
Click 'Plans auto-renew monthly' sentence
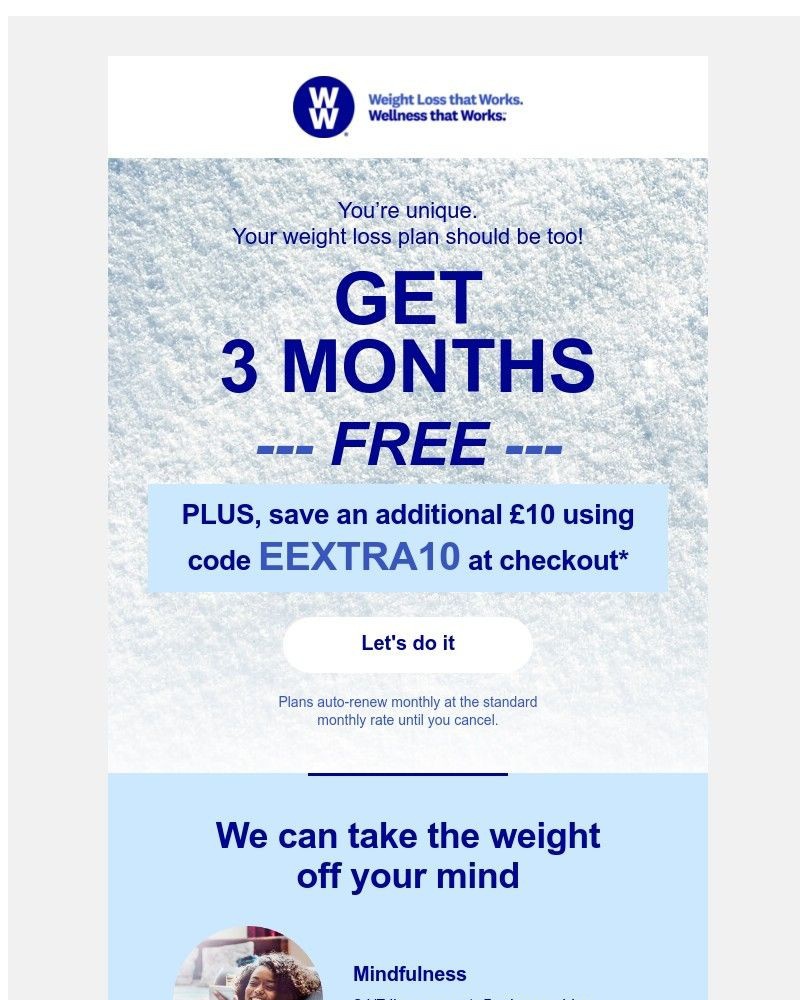pos(407,701)
